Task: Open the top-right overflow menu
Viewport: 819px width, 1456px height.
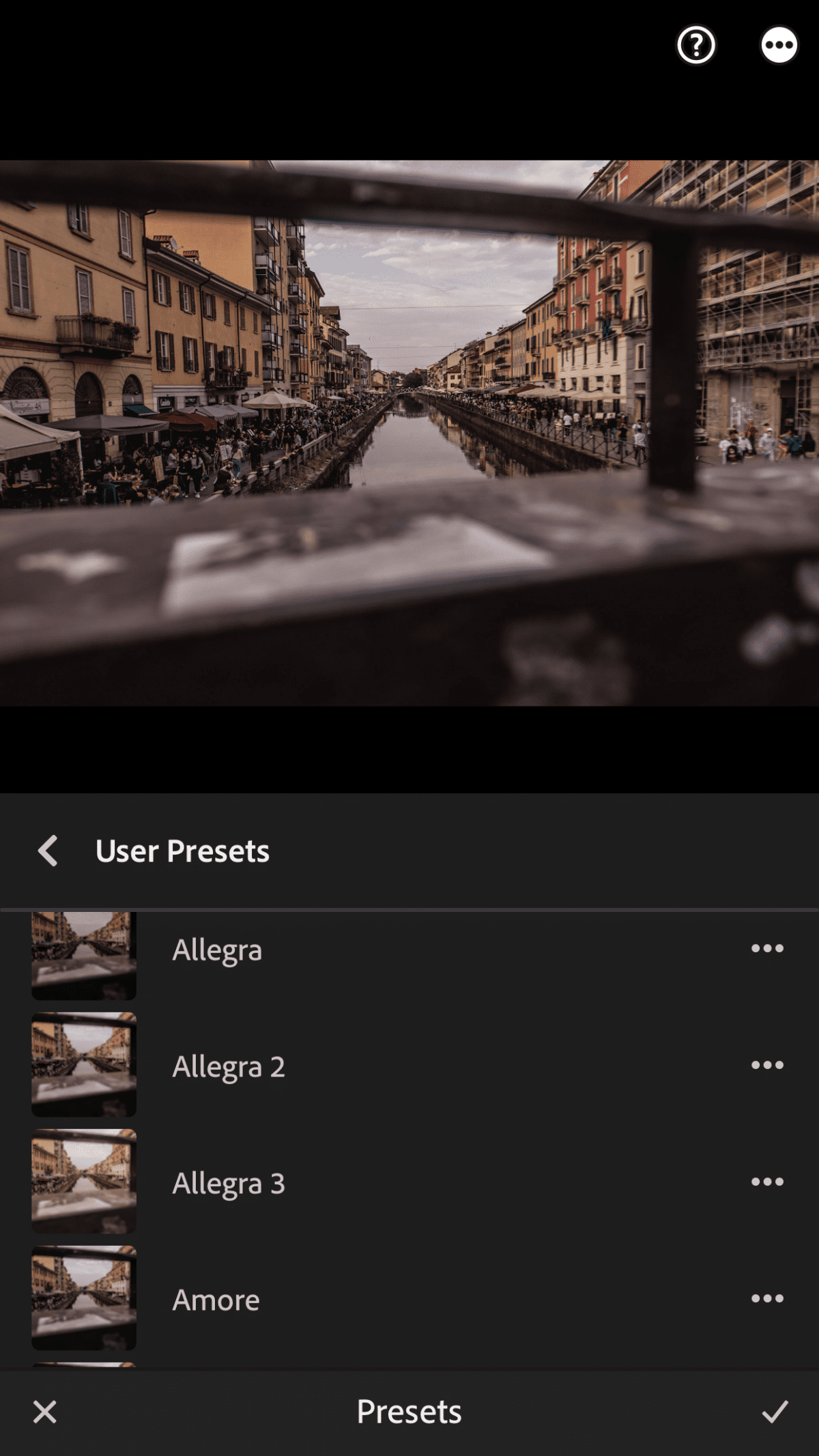Action: [779, 45]
